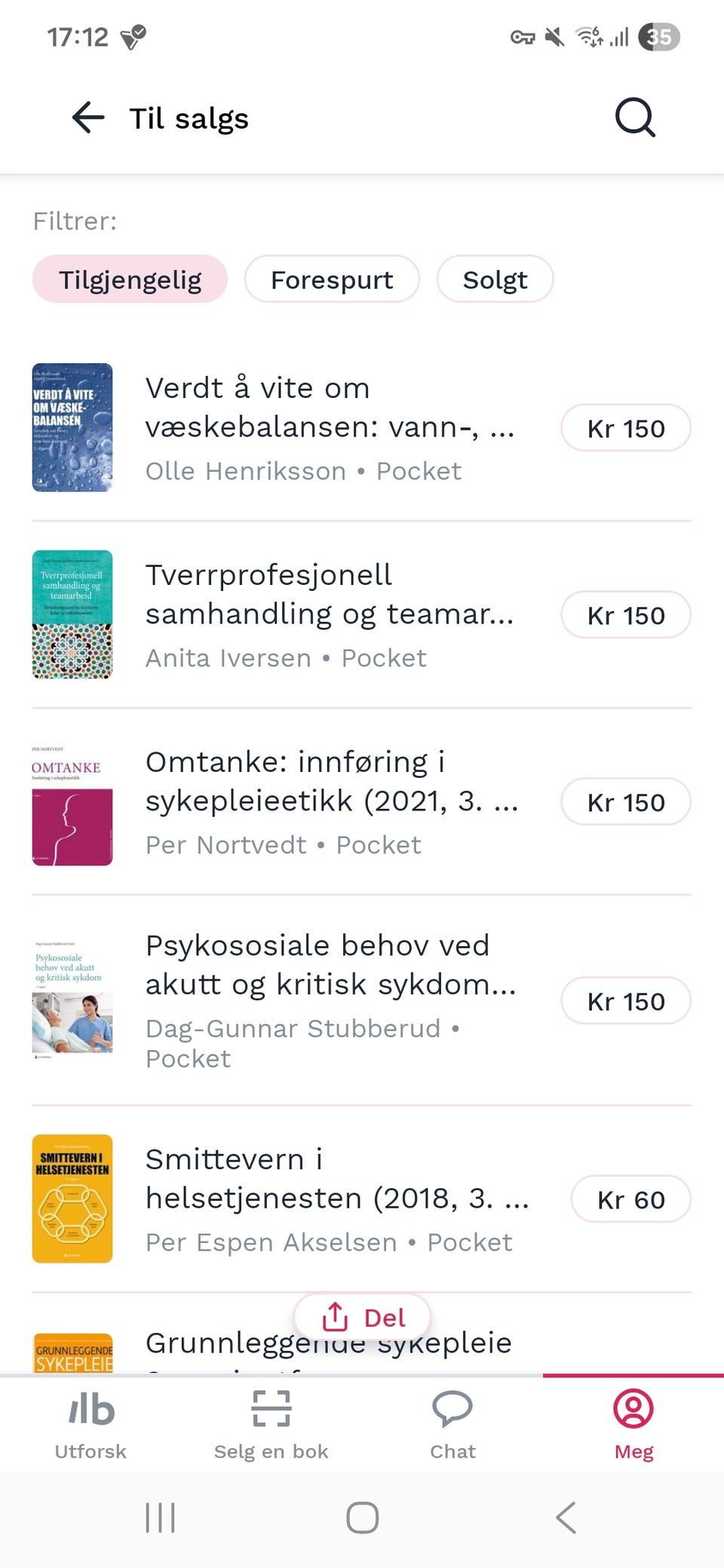Viewport: 724px width, 1568px height.
Task: Switch to the Utforsk tab
Action: [90, 1423]
